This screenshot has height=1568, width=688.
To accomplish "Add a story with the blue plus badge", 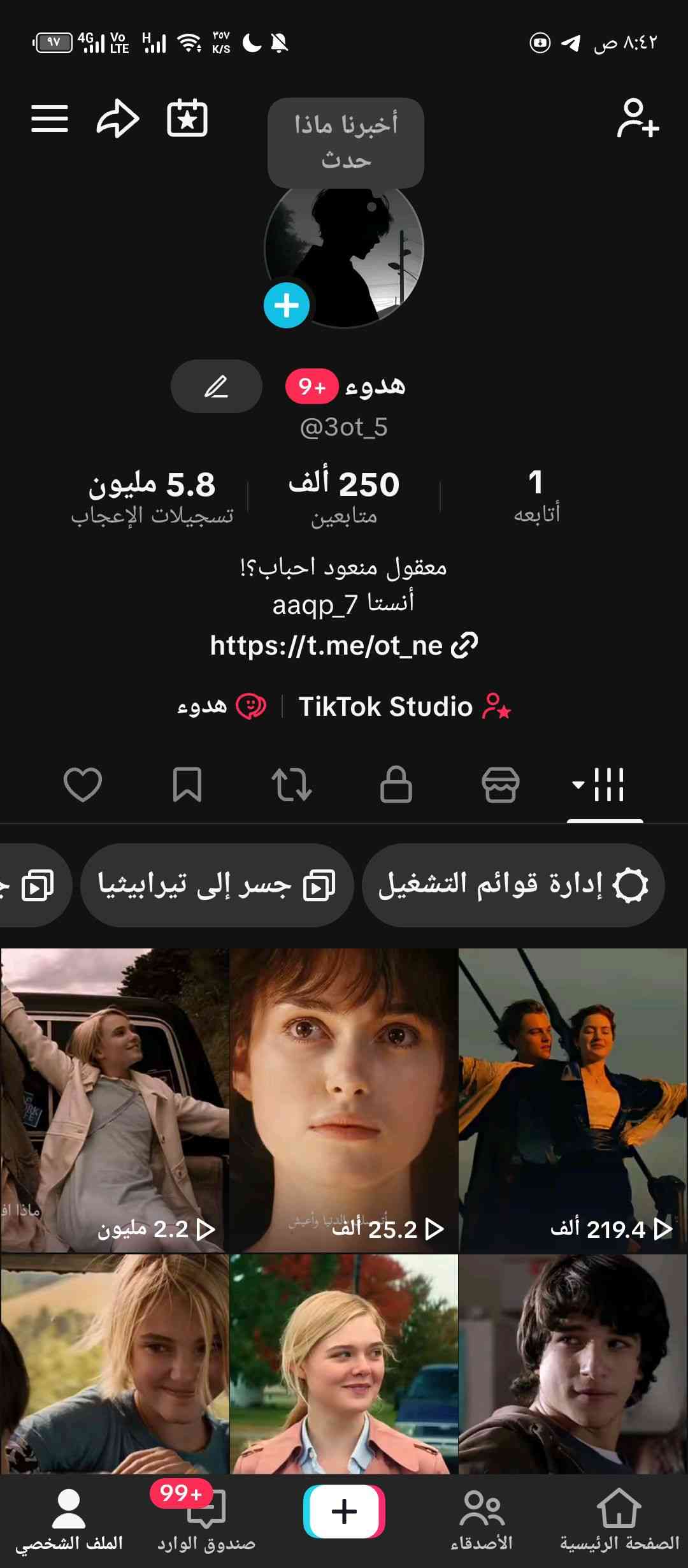I will pos(287,305).
